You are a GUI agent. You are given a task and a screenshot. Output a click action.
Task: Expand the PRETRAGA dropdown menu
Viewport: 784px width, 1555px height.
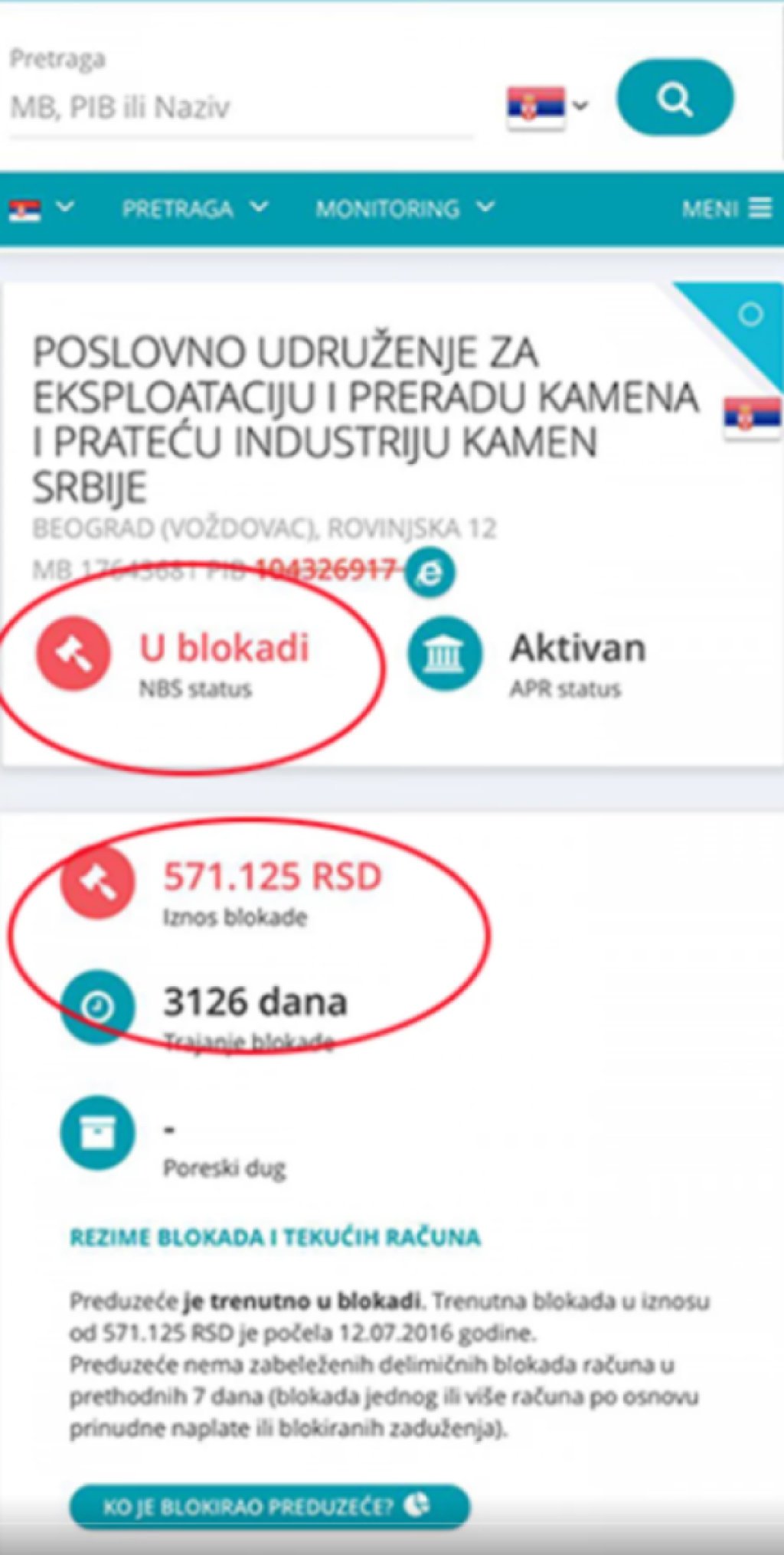pyautogui.click(x=194, y=208)
